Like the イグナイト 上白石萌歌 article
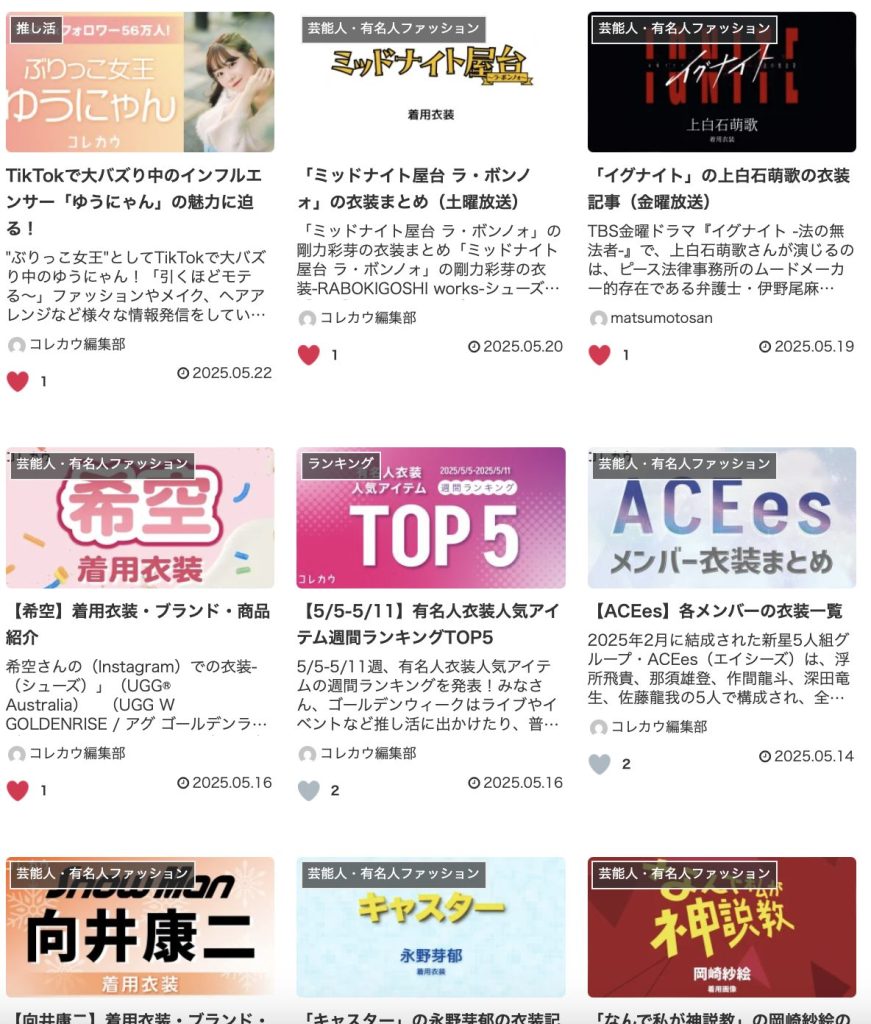The image size is (871, 1024). [600, 355]
